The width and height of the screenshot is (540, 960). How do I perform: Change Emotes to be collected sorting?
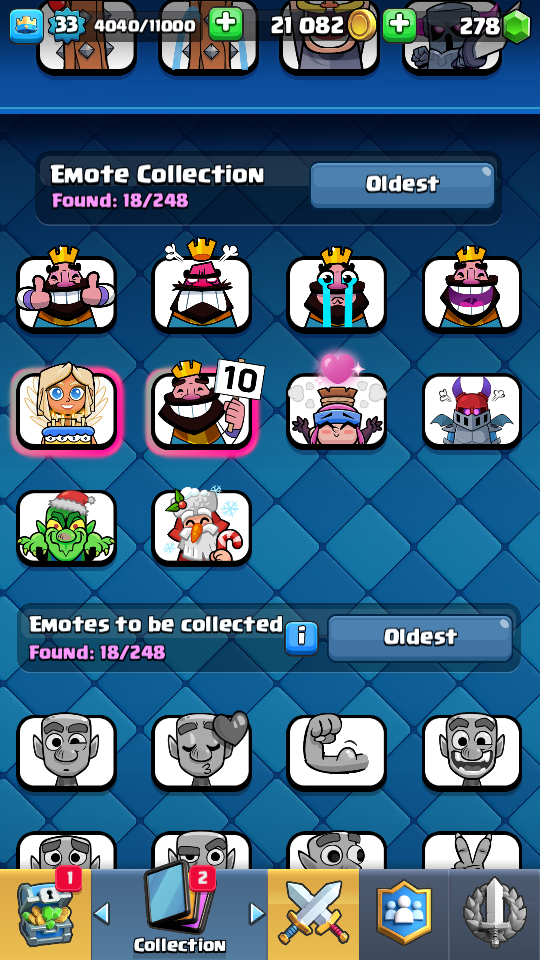(420, 638)
